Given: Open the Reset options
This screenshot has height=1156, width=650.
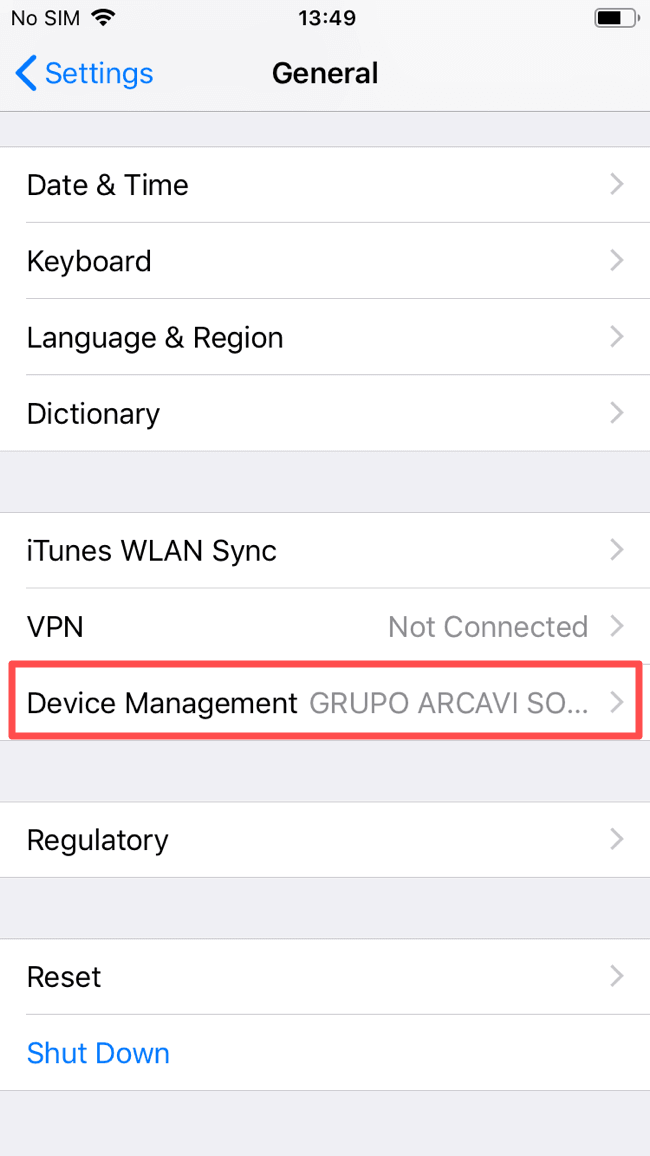Looking at the screenshot, I should click(325, 977).
